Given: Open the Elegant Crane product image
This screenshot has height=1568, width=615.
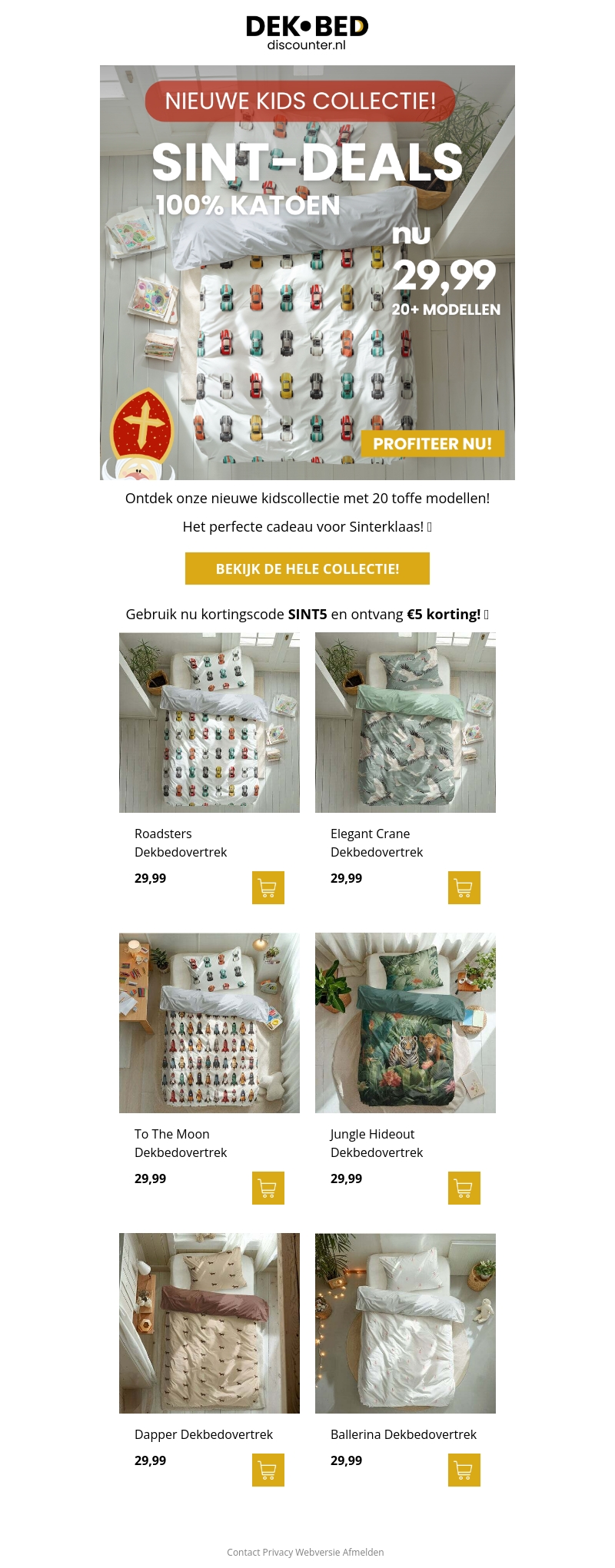Looking at the screenshot, I should click(x=405, y=722).
